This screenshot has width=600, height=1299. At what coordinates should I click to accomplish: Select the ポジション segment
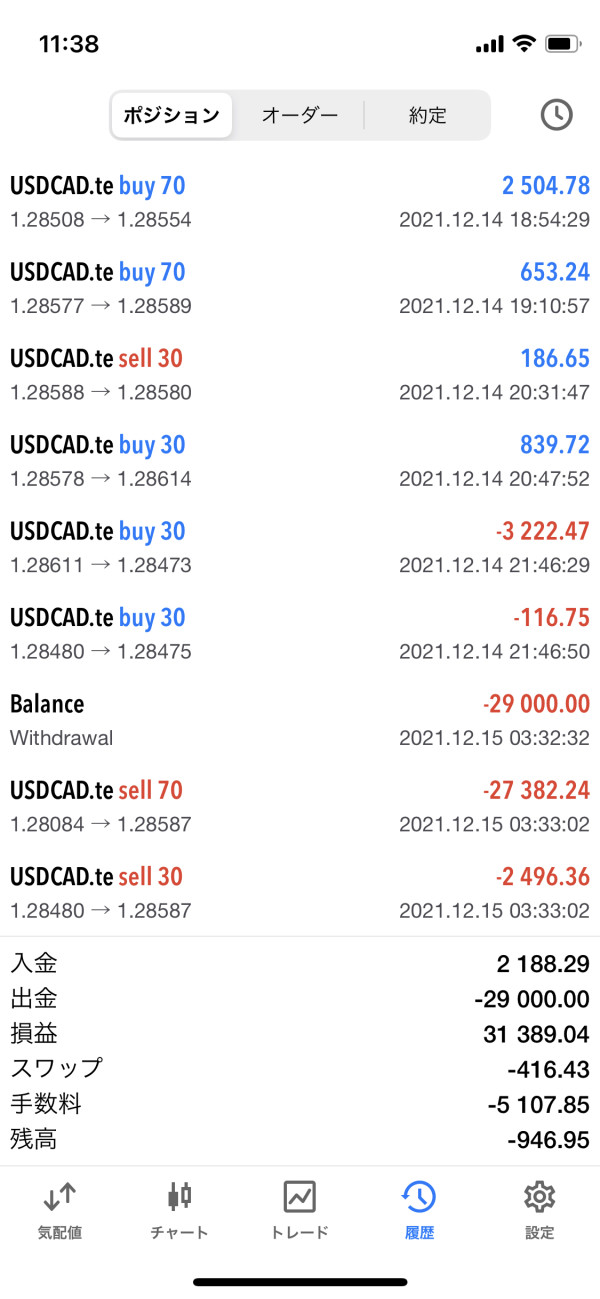click(x=171, y=115)
